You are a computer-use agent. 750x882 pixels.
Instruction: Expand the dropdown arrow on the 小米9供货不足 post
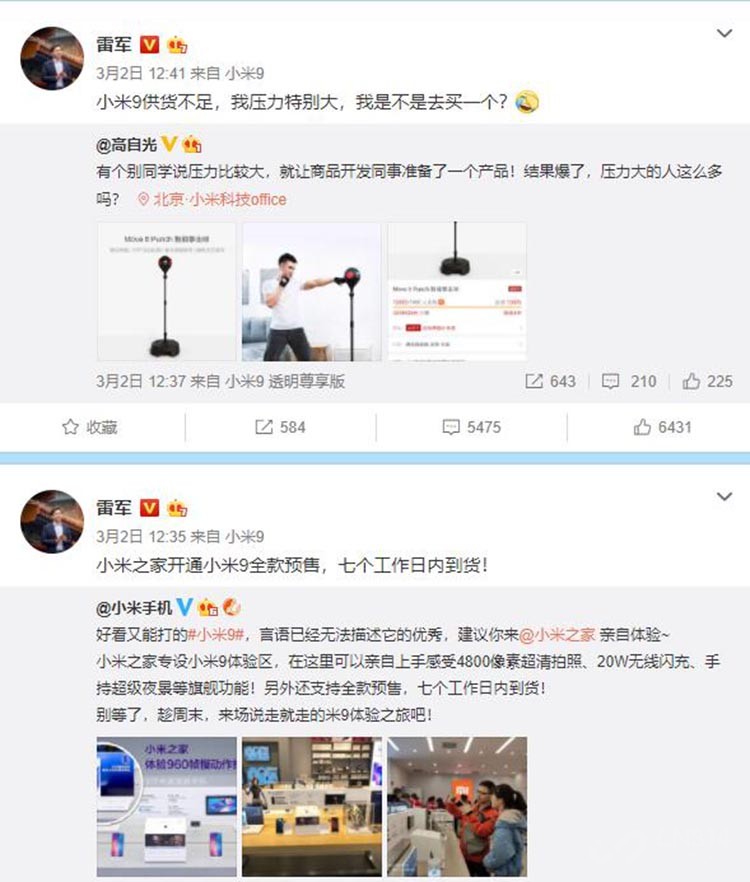[x=725, y=33]
